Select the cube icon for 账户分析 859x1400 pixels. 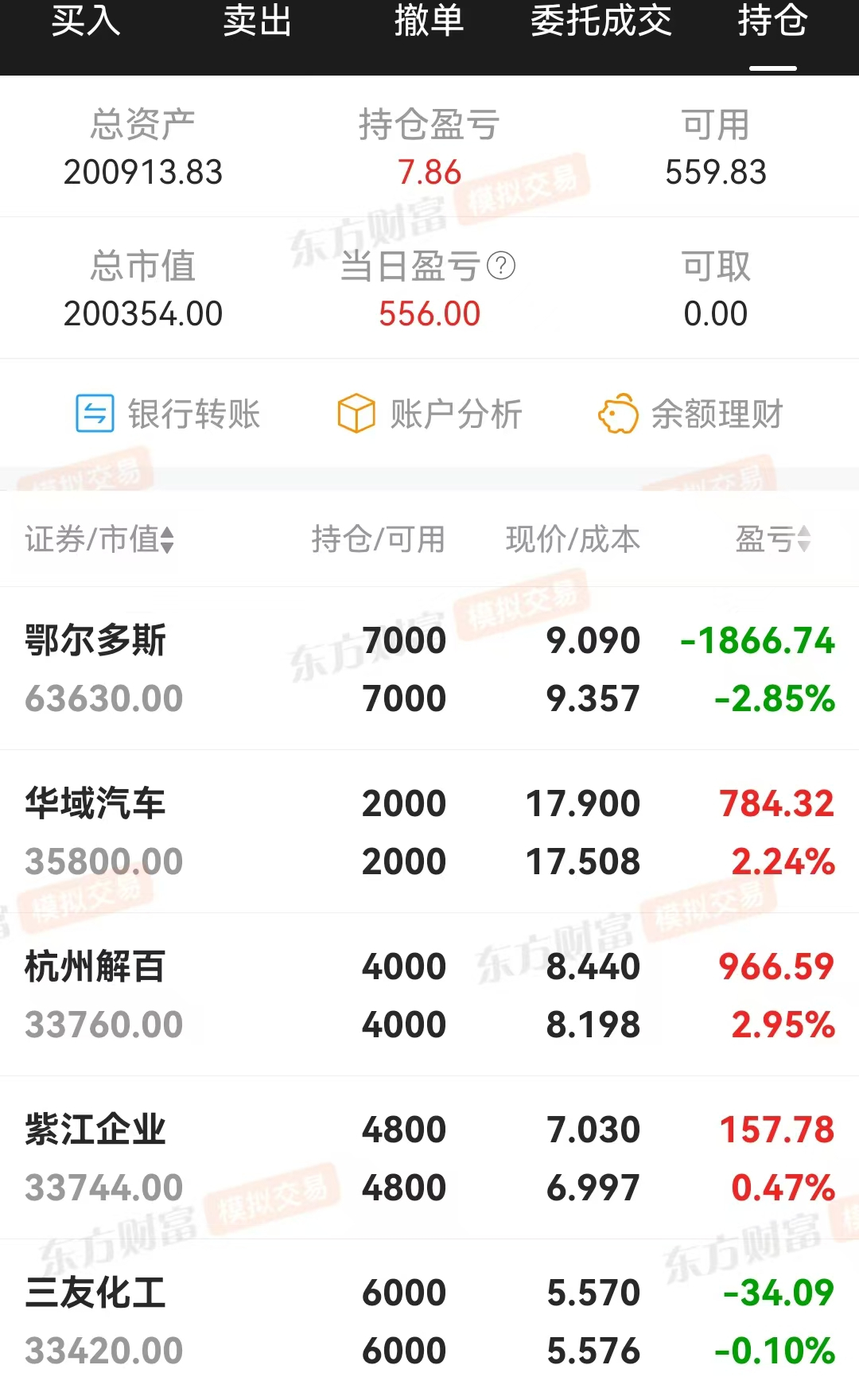tap(356, 414)
